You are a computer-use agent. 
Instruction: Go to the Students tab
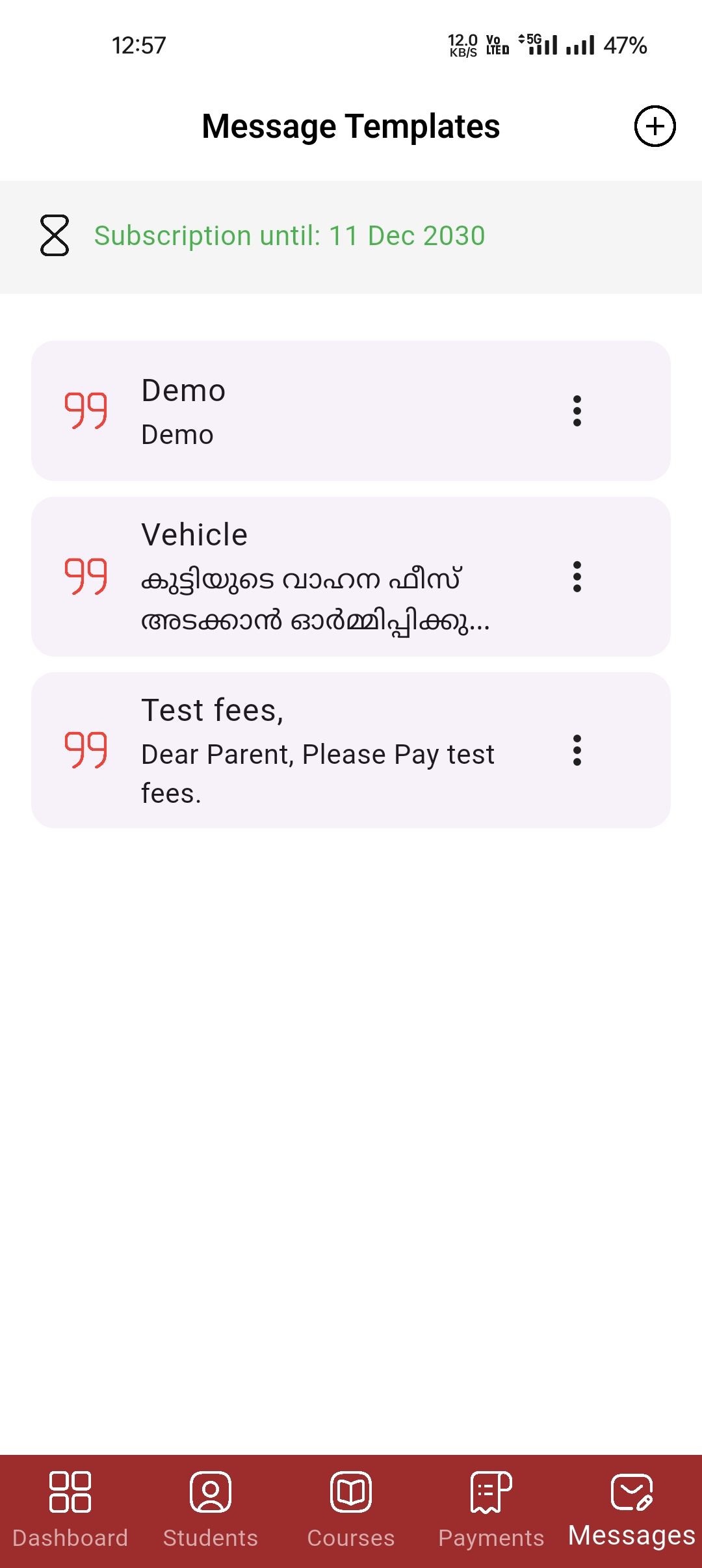coord(211,1509)
